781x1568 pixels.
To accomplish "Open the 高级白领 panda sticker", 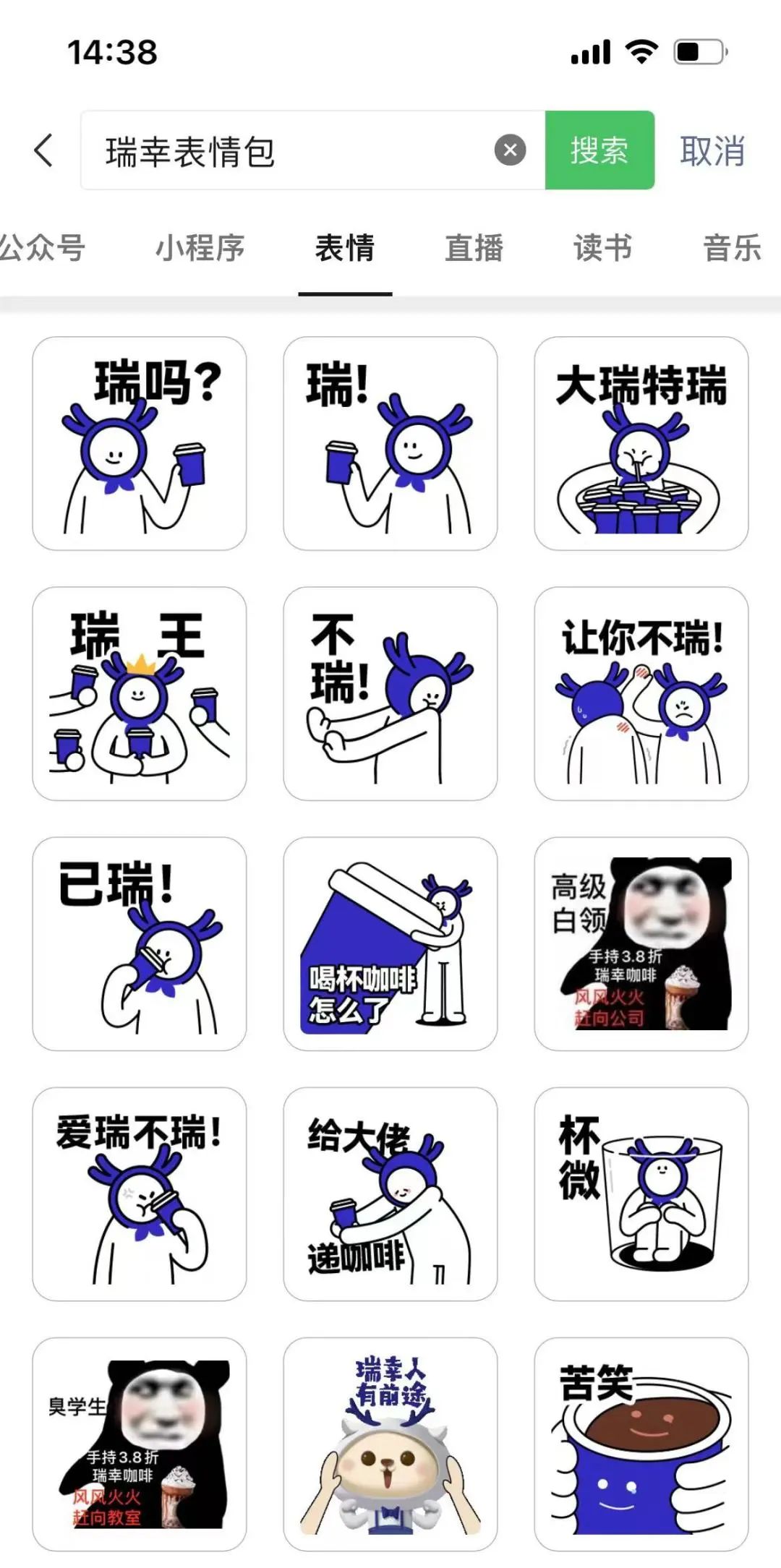I will point(641,943).
